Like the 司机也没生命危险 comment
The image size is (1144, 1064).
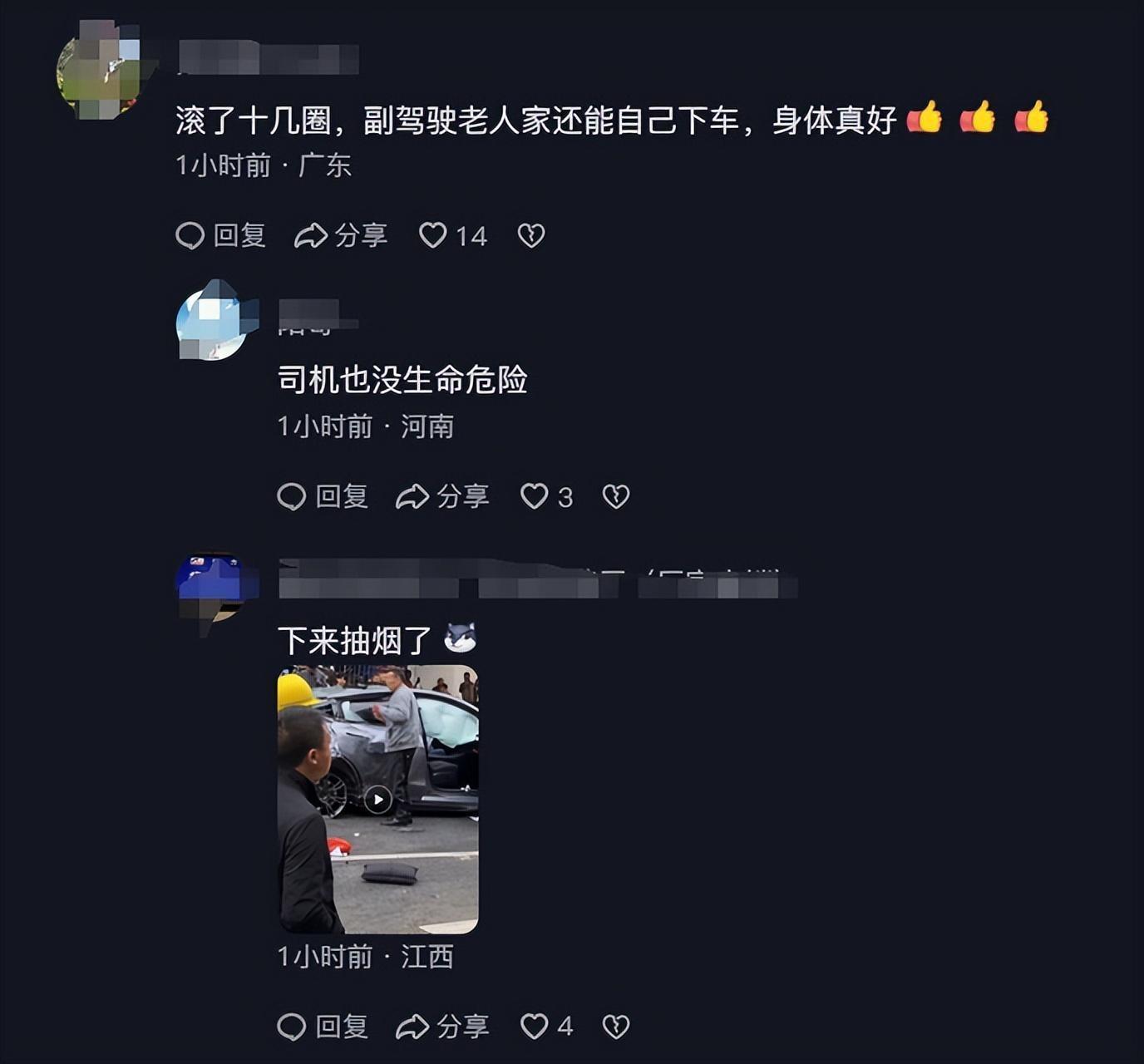tap(535, 497)
